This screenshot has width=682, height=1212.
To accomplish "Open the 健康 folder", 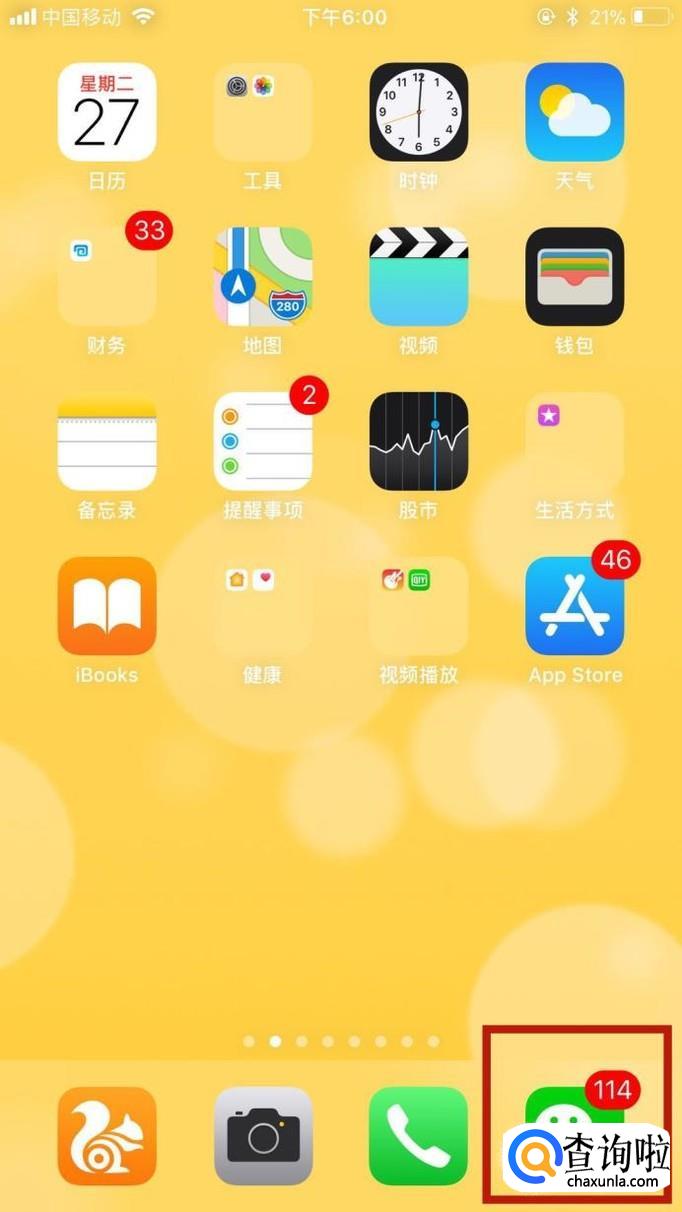I will click(263, 606).
